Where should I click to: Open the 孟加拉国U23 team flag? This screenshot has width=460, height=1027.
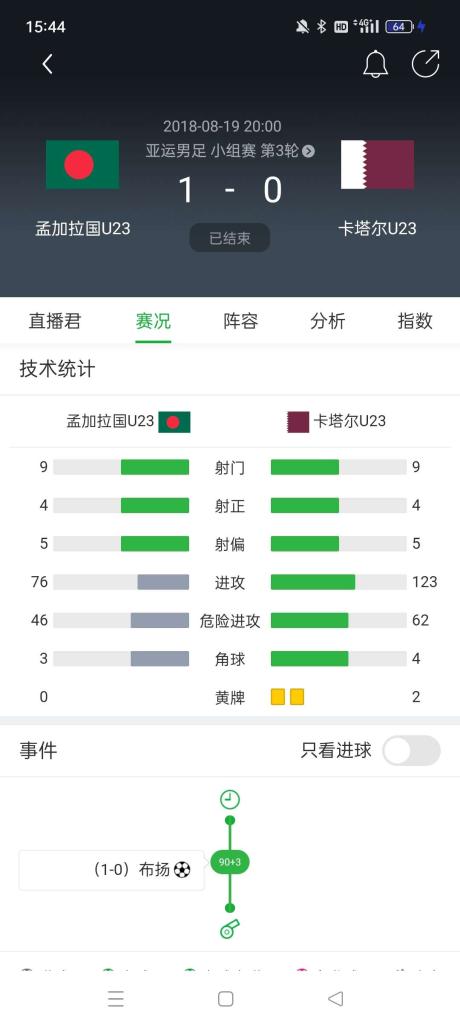(x=83, y=164)
